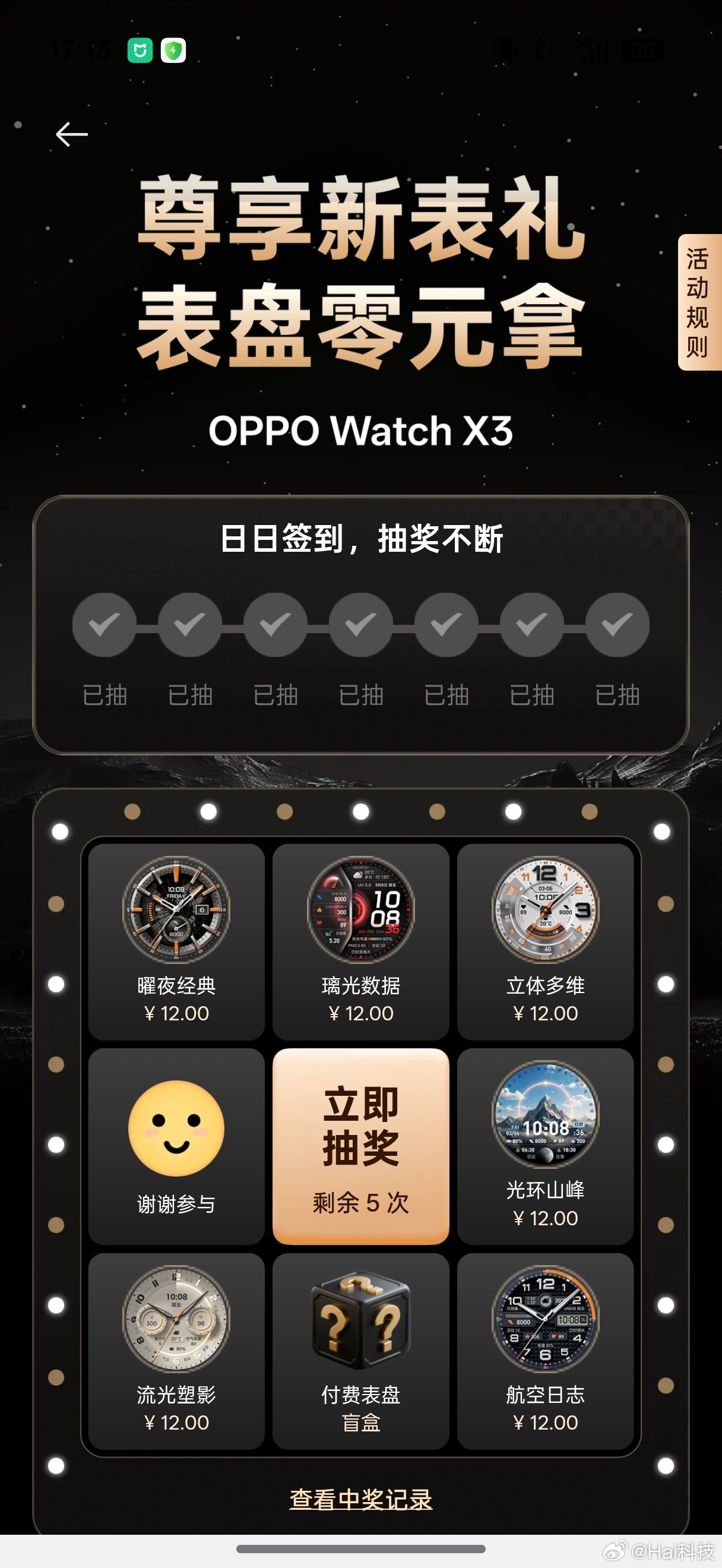Click the green shield security icon in status bar
This screenshot has width=722, height=1568.
point(172,50)
